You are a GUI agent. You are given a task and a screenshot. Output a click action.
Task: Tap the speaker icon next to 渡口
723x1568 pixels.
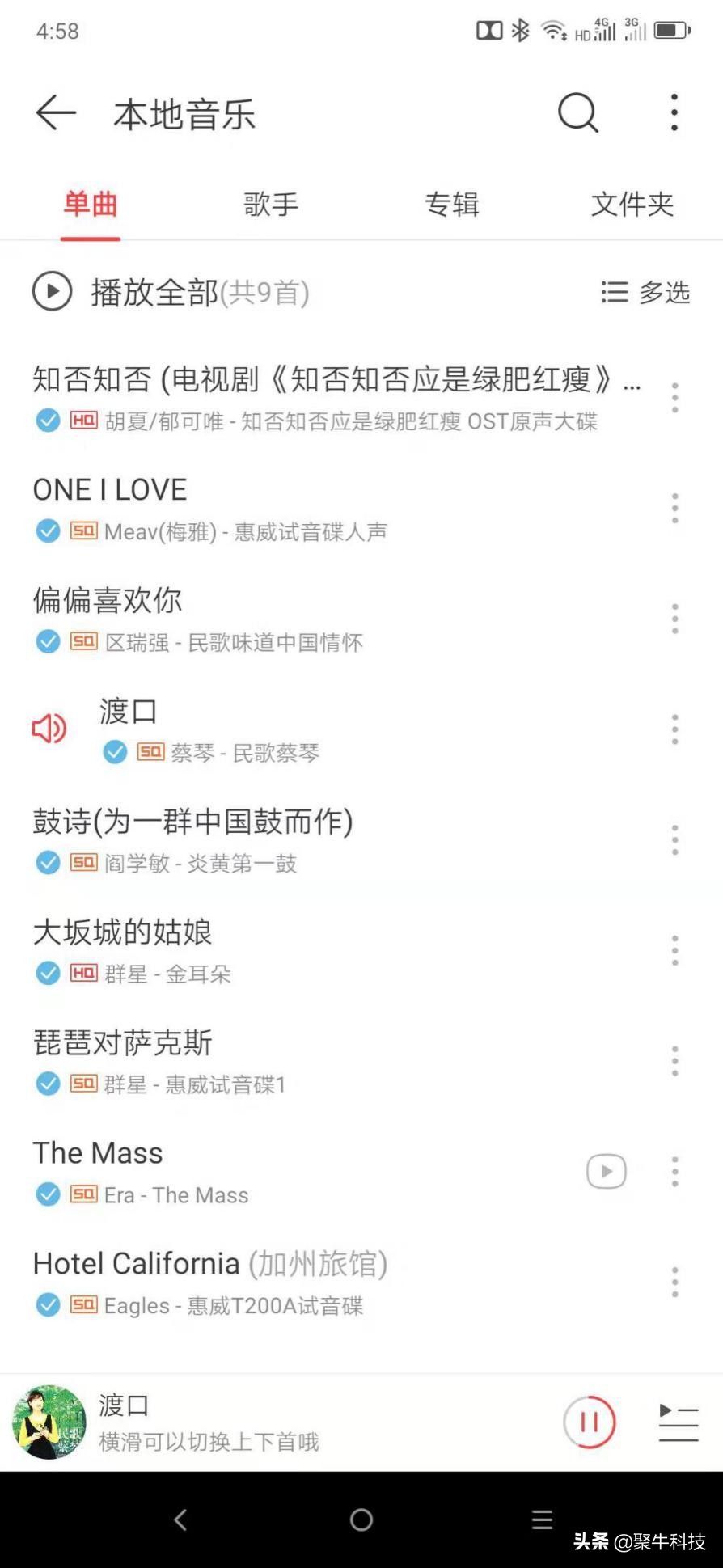pos(49,729)
